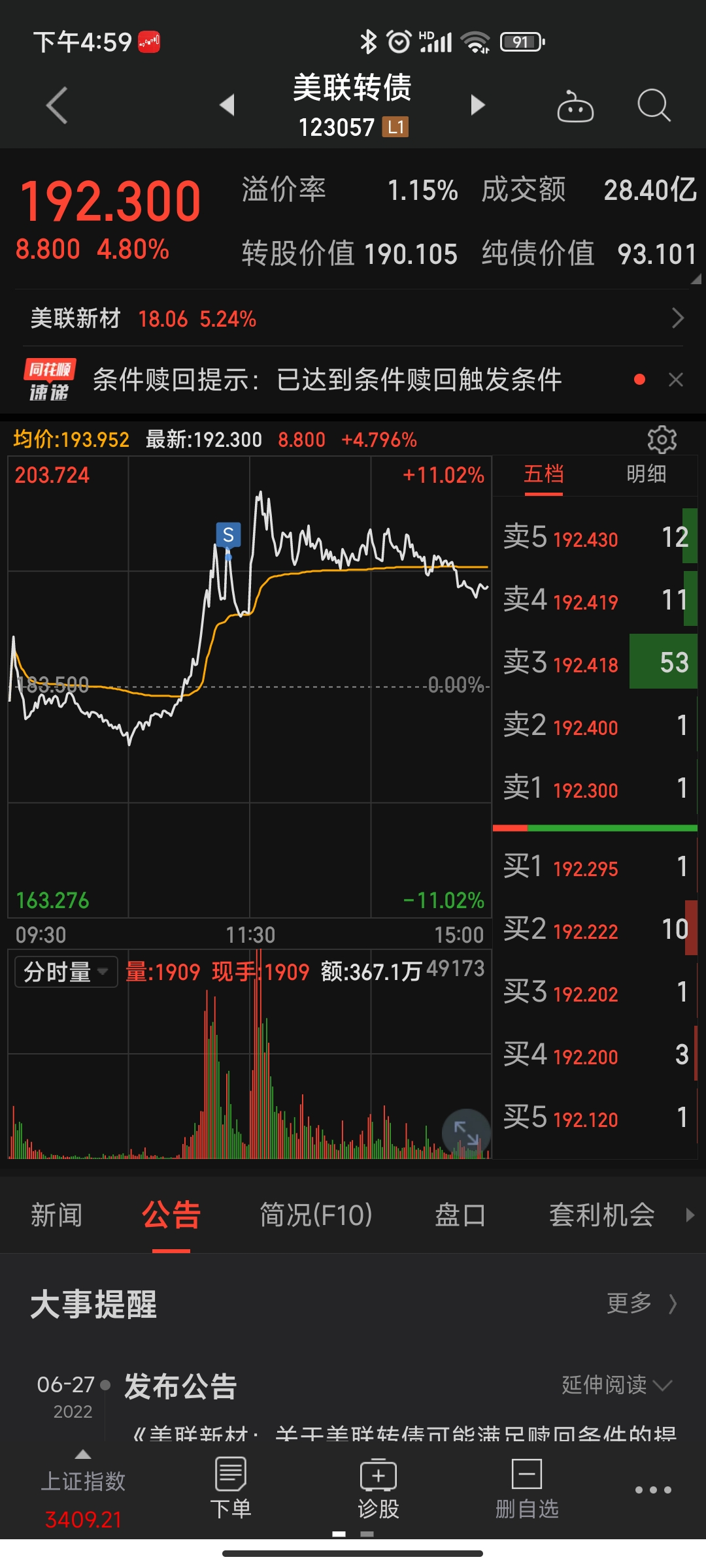This screenshot has height=1568, width=706.
Task: Switch to the 明细 tab
Action: [646, 474]
